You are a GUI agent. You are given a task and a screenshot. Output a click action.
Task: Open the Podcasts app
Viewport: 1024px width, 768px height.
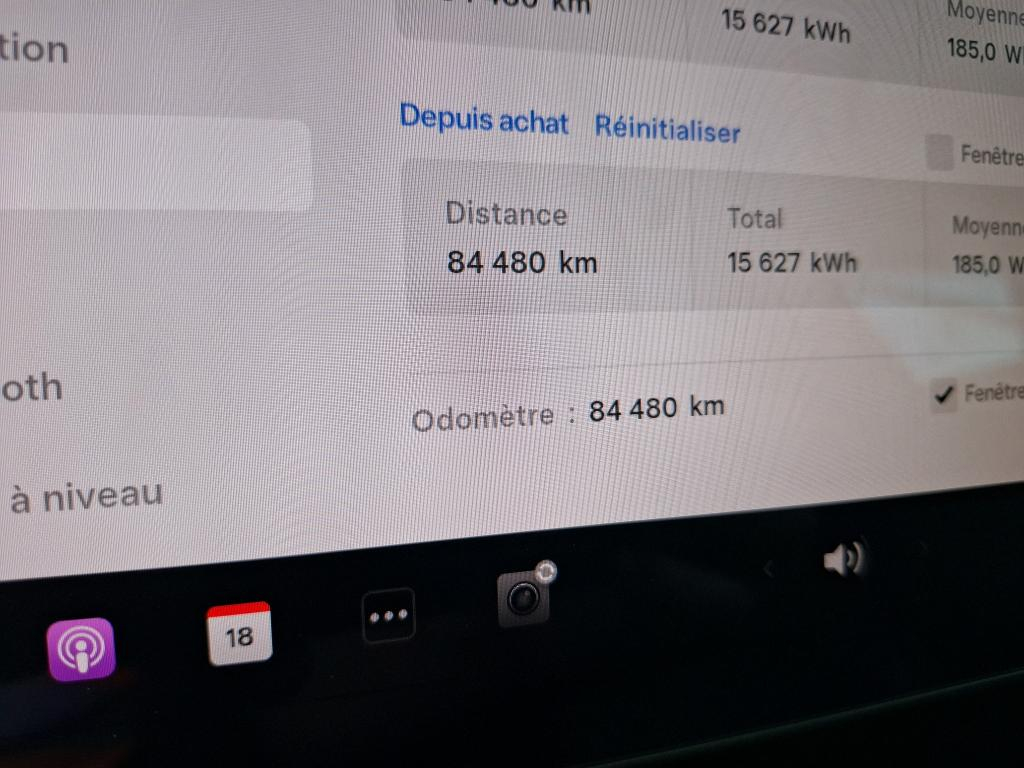(x=81, y=648)
